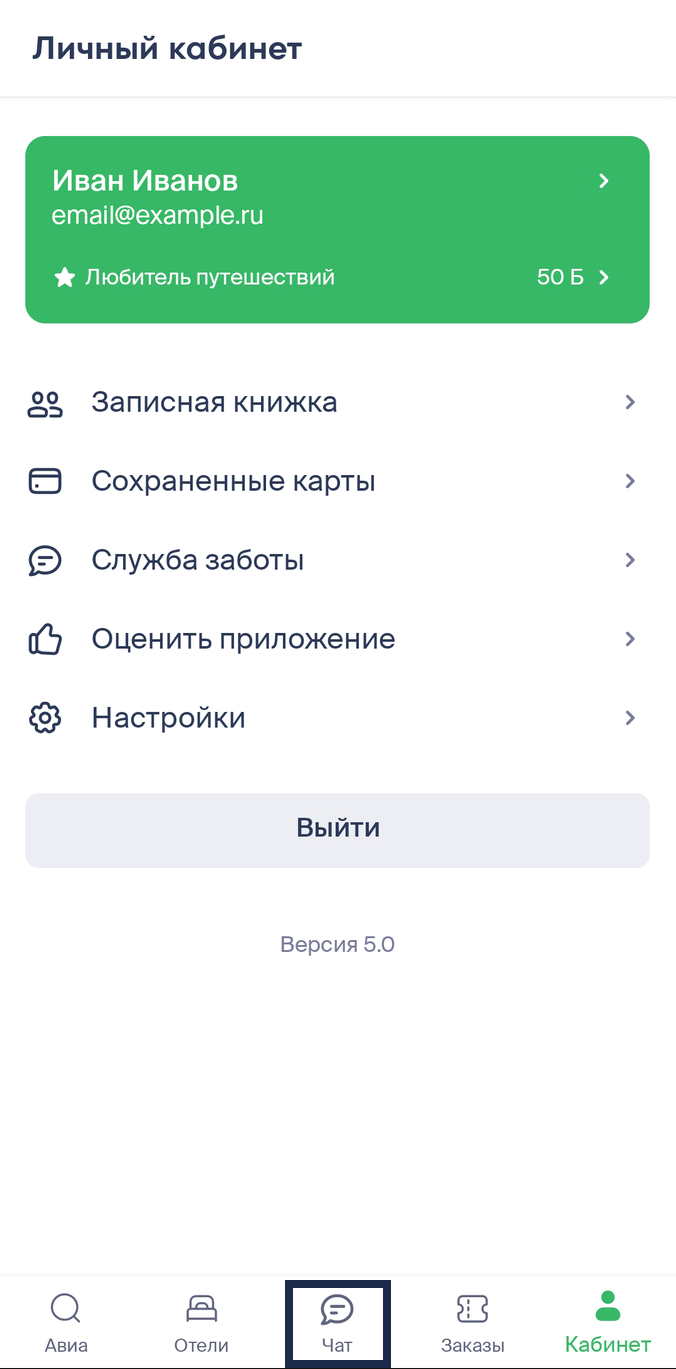
Task: Open Иван Иванов profile details
Action: [337, 195]
